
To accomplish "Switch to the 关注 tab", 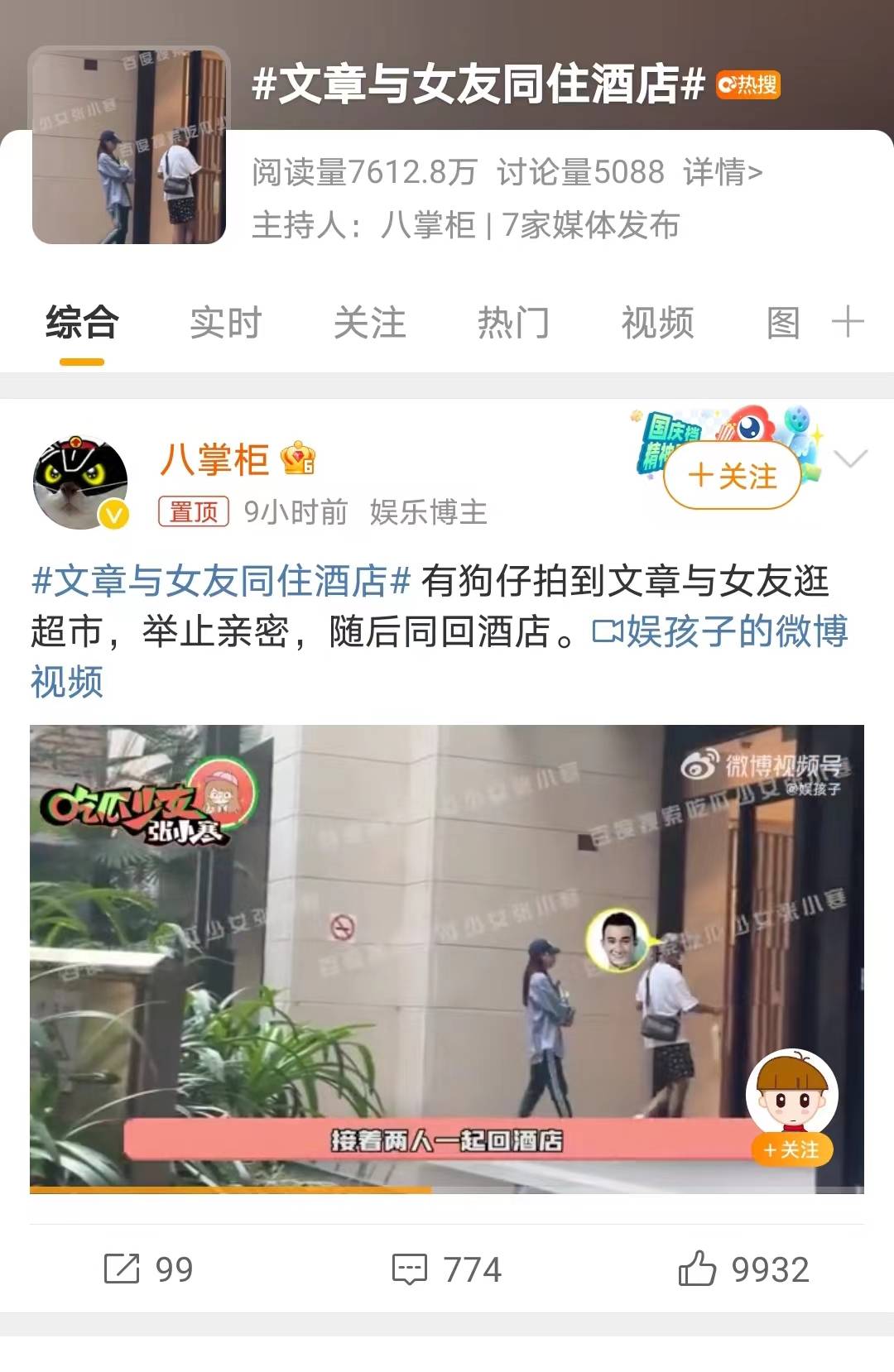I will click(x=369, y=323).
